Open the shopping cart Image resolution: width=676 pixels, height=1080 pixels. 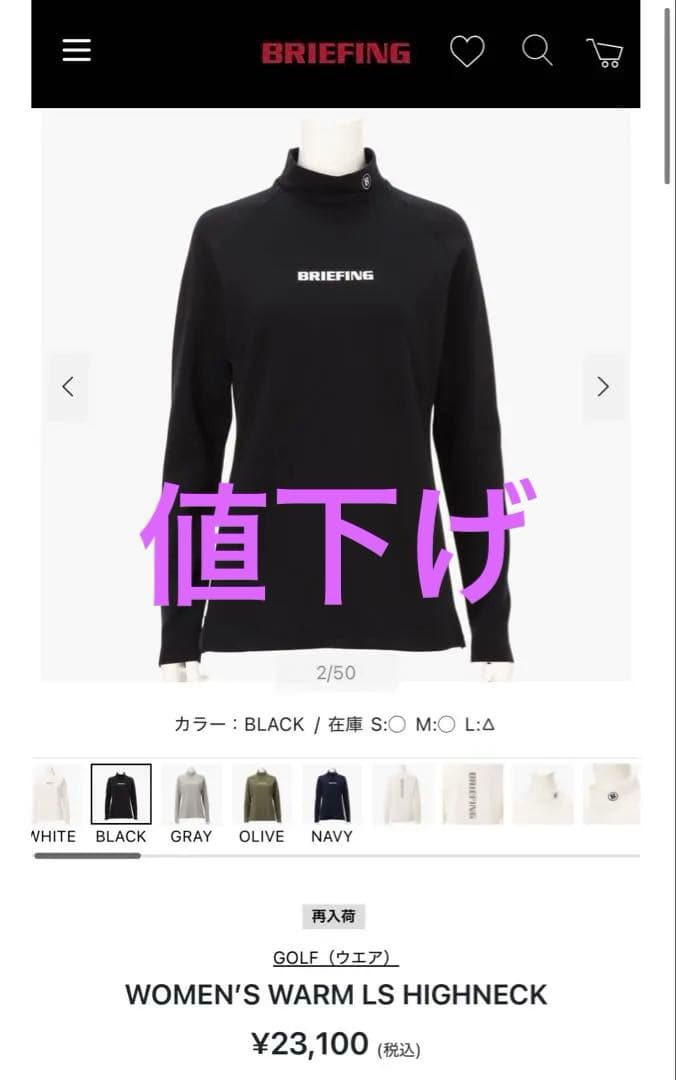pos(605,52)
